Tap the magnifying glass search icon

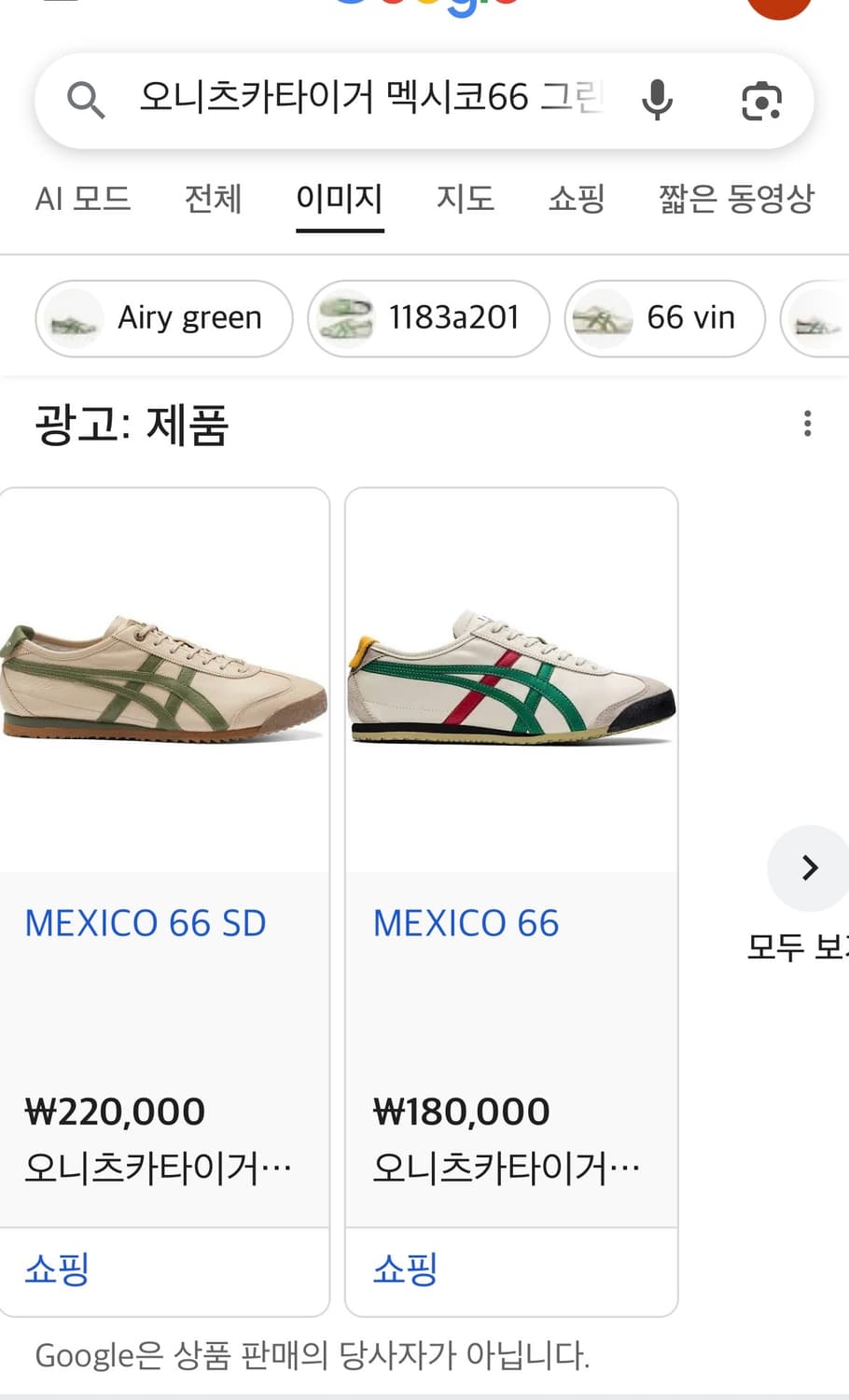(x=86, y=100)
